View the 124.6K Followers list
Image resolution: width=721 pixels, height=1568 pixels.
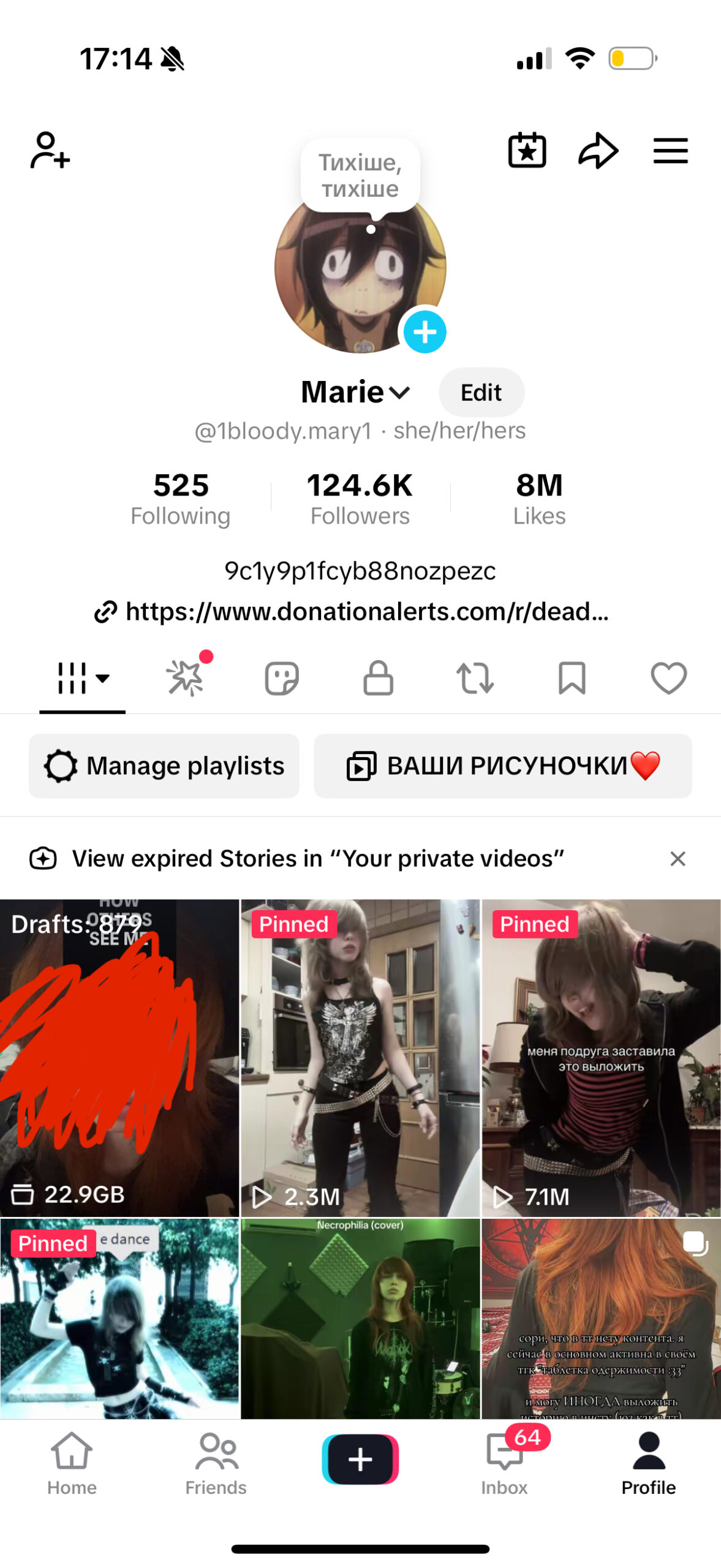pyautogui.click(x=360, y=497)
